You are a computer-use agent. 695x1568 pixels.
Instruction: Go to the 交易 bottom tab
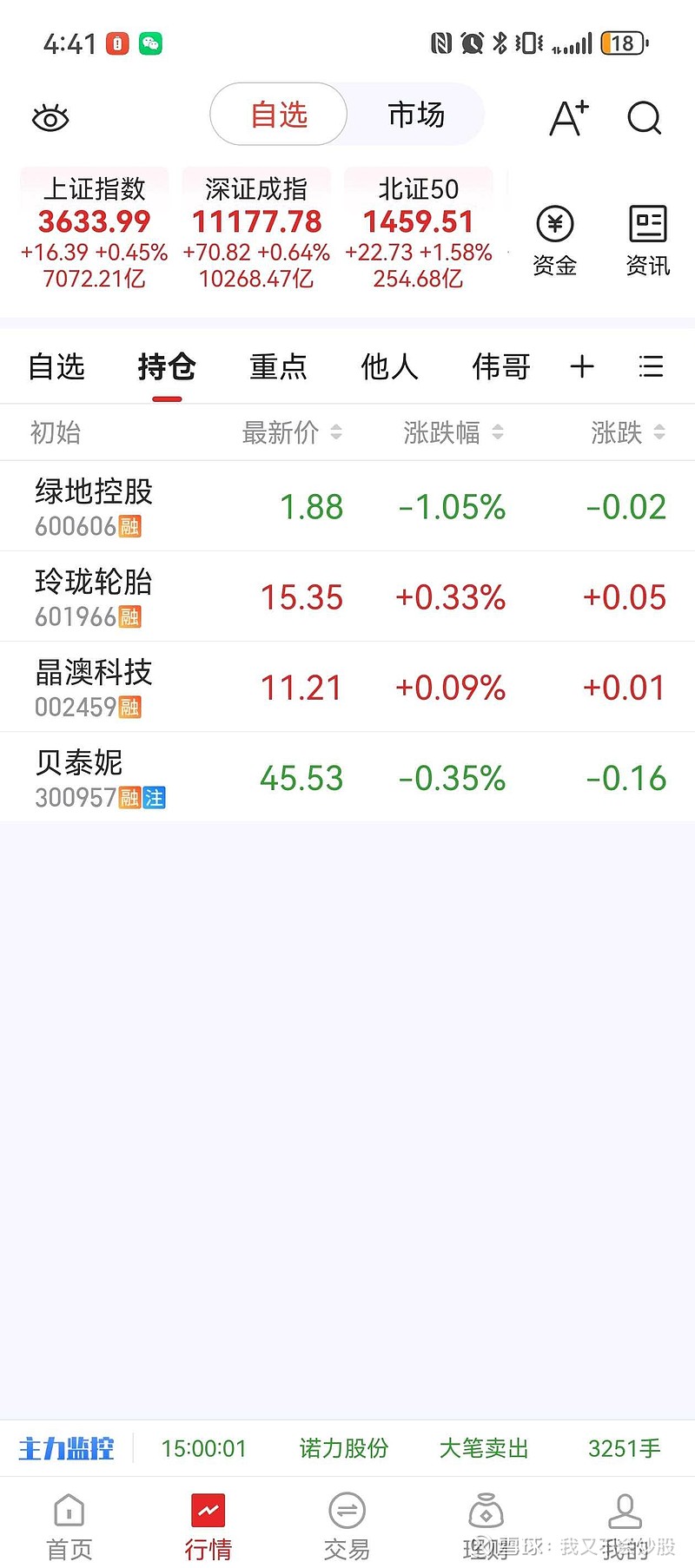pyautogui.click(x=347, y=1527)
